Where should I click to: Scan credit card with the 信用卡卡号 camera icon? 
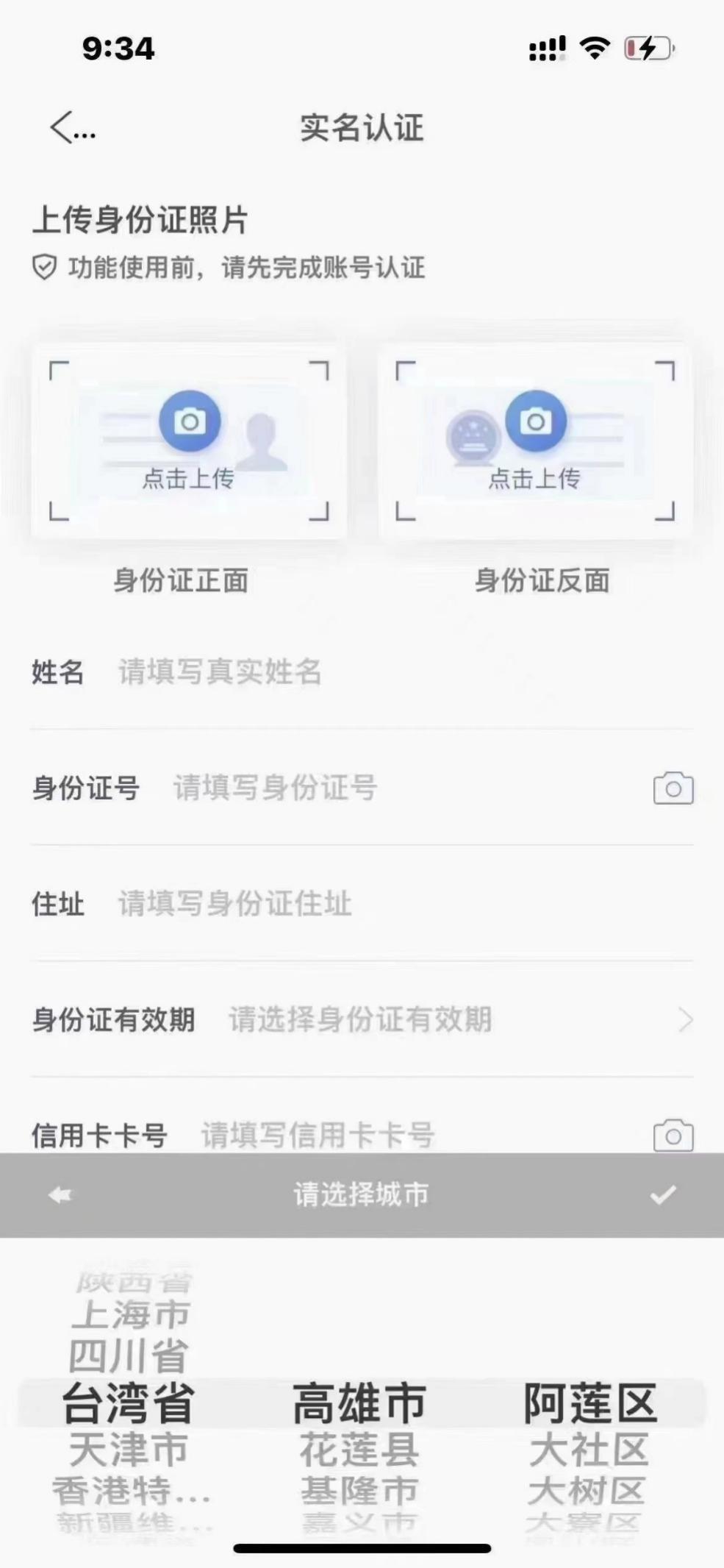(673, 1136)
